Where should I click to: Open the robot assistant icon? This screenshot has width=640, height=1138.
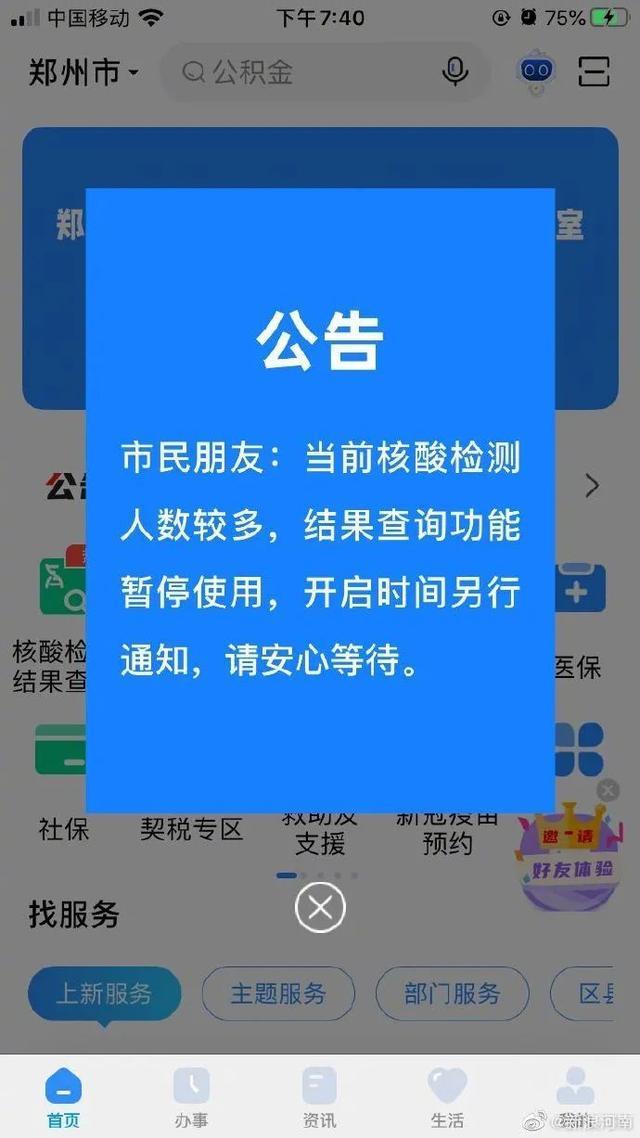click(534, 71)
